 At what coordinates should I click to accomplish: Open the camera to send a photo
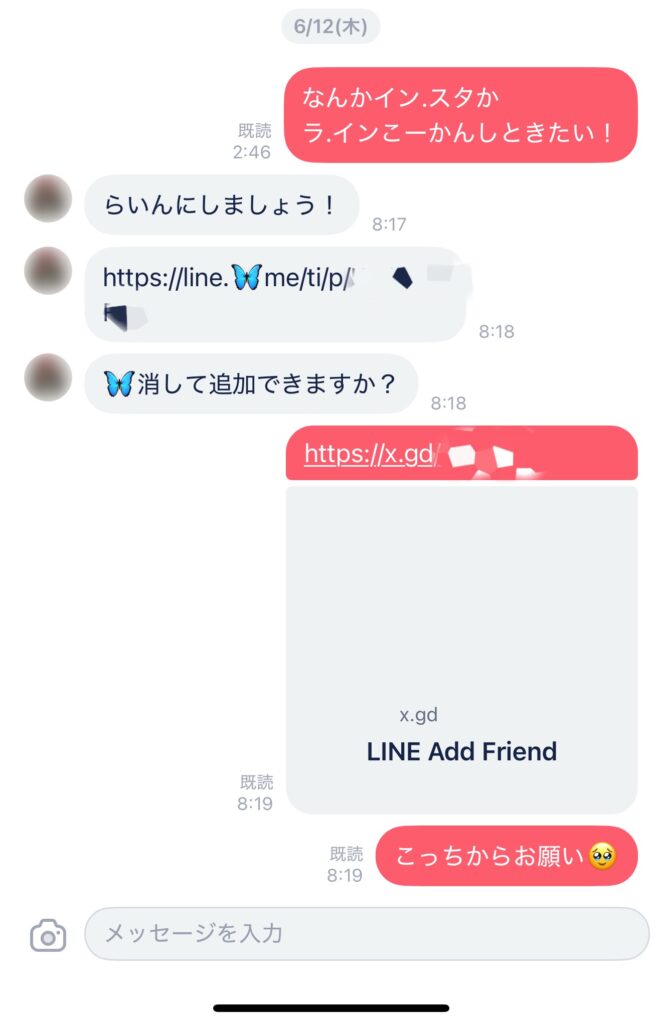[x=47, y=935]
